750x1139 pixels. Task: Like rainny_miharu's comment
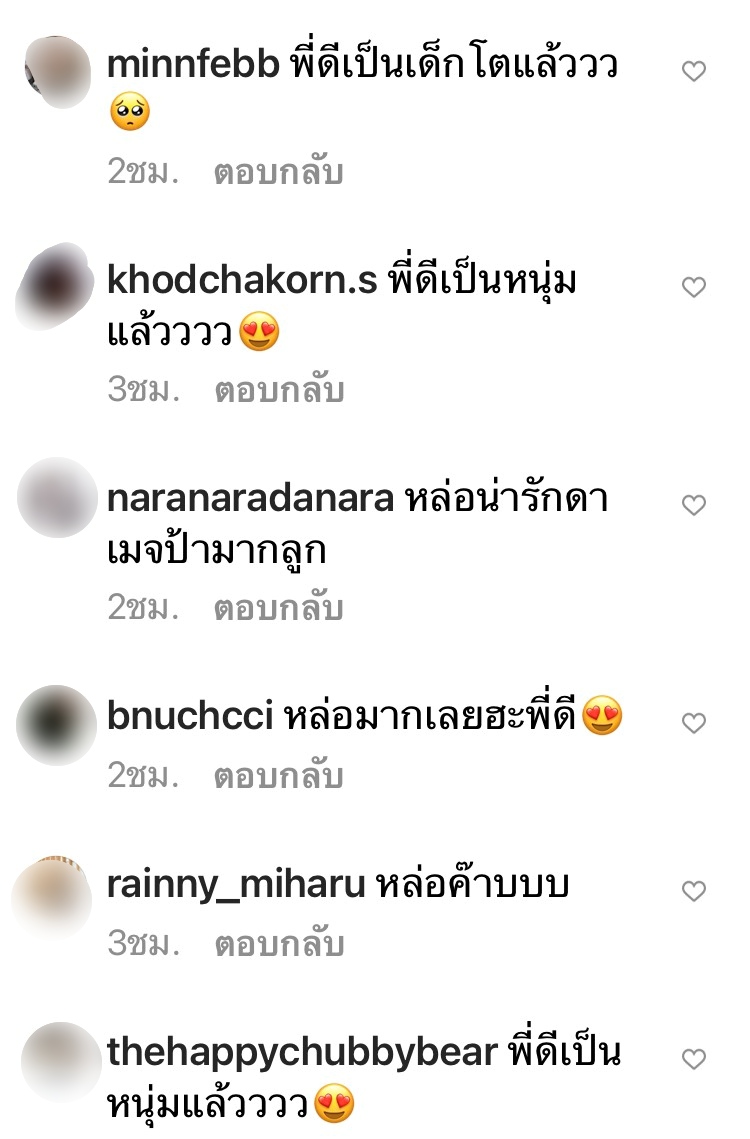[693, 891]
